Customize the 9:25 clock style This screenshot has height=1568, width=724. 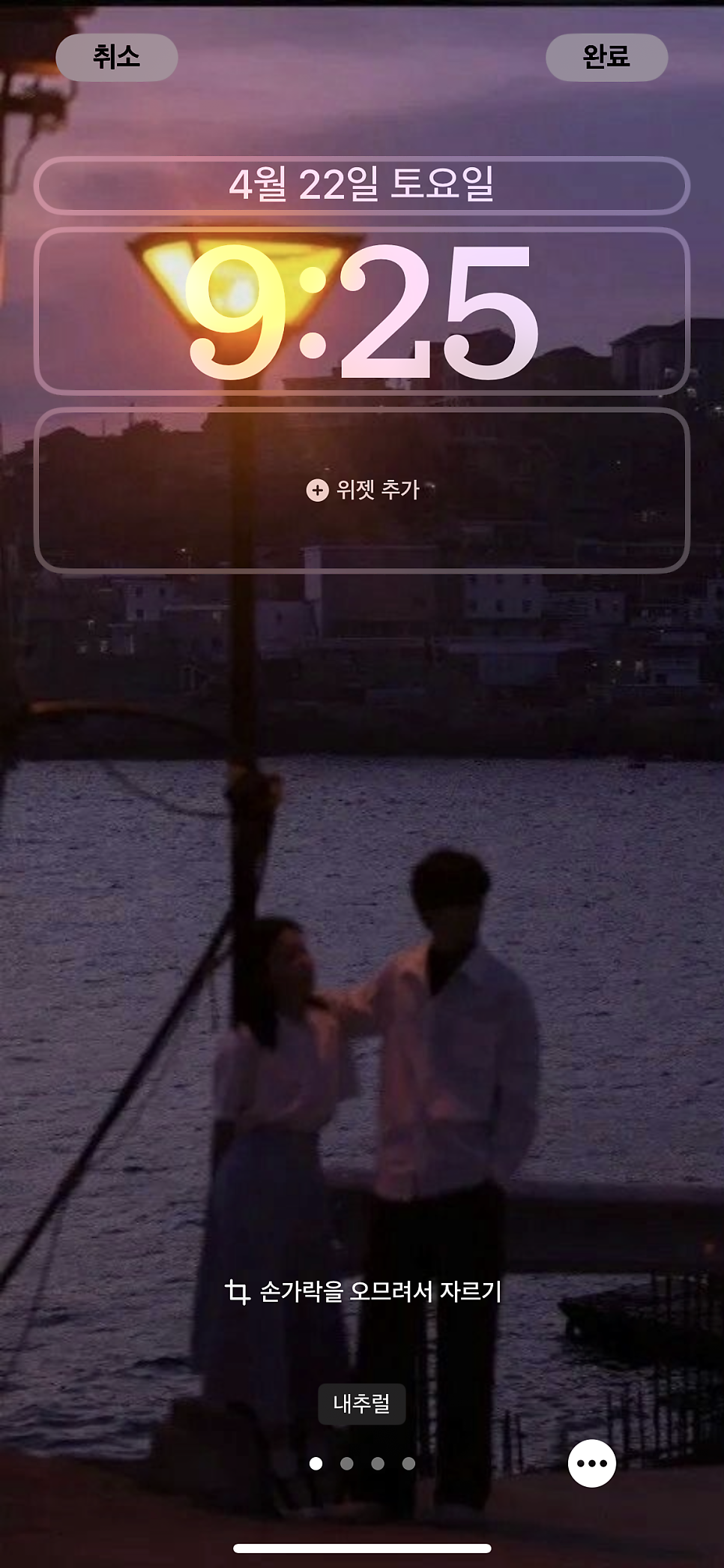(362, 310)
